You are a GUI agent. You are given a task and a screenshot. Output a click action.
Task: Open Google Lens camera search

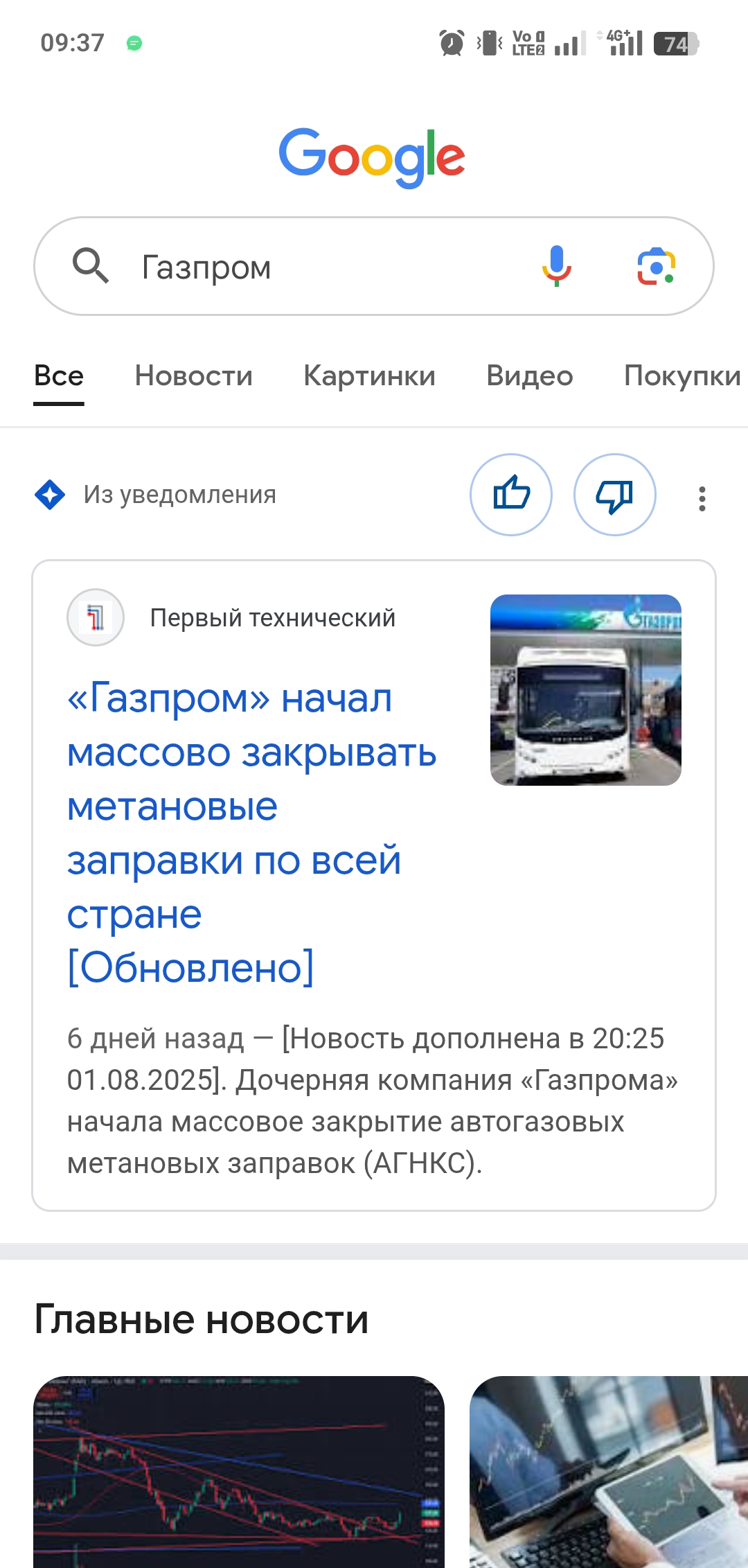(656, 267)
